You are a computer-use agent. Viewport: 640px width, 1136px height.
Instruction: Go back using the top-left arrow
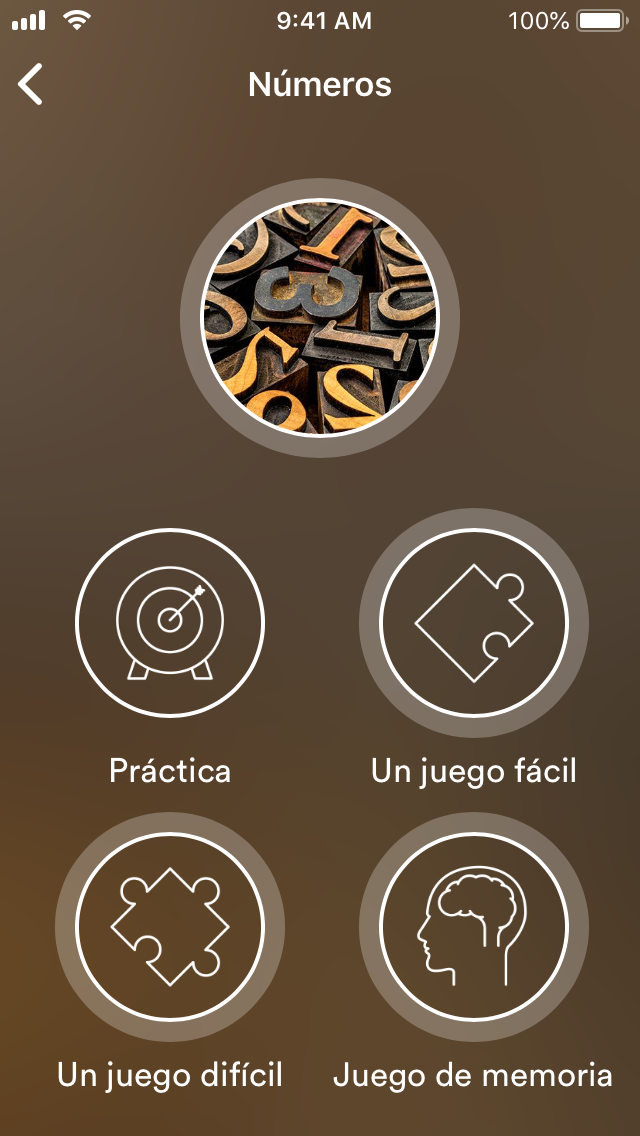tap(31, 85)
